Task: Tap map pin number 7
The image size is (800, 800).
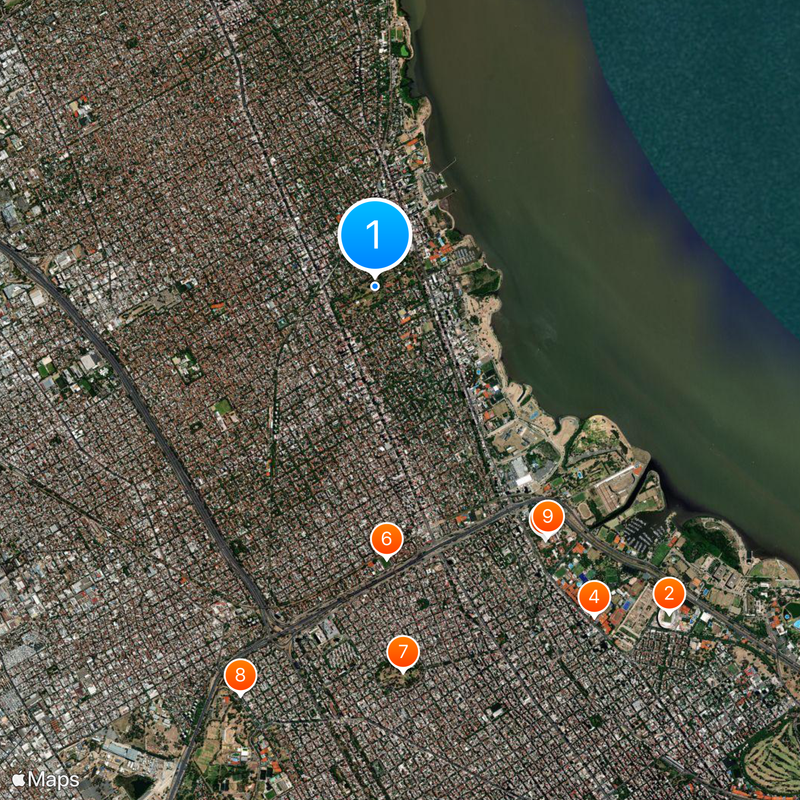Action: coord(403,652)
